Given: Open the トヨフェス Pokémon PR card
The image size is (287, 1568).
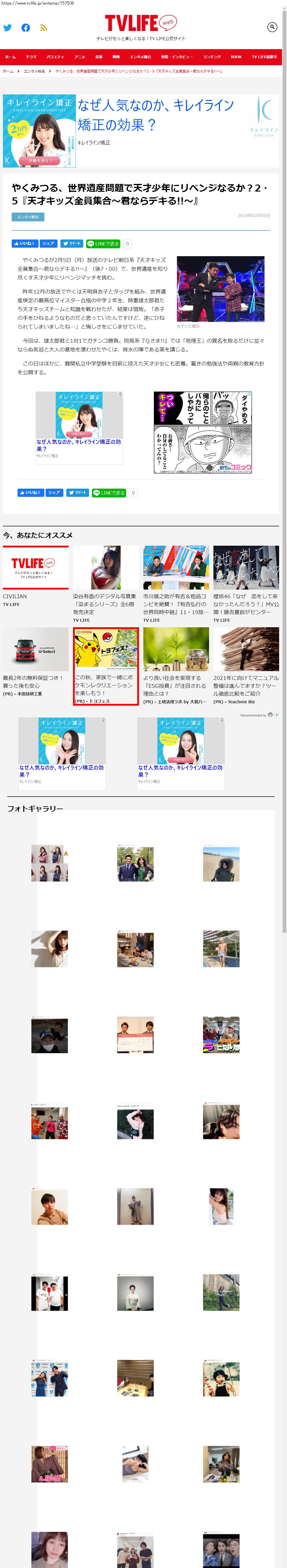Looking at the screenshot, I should [106, 666].
